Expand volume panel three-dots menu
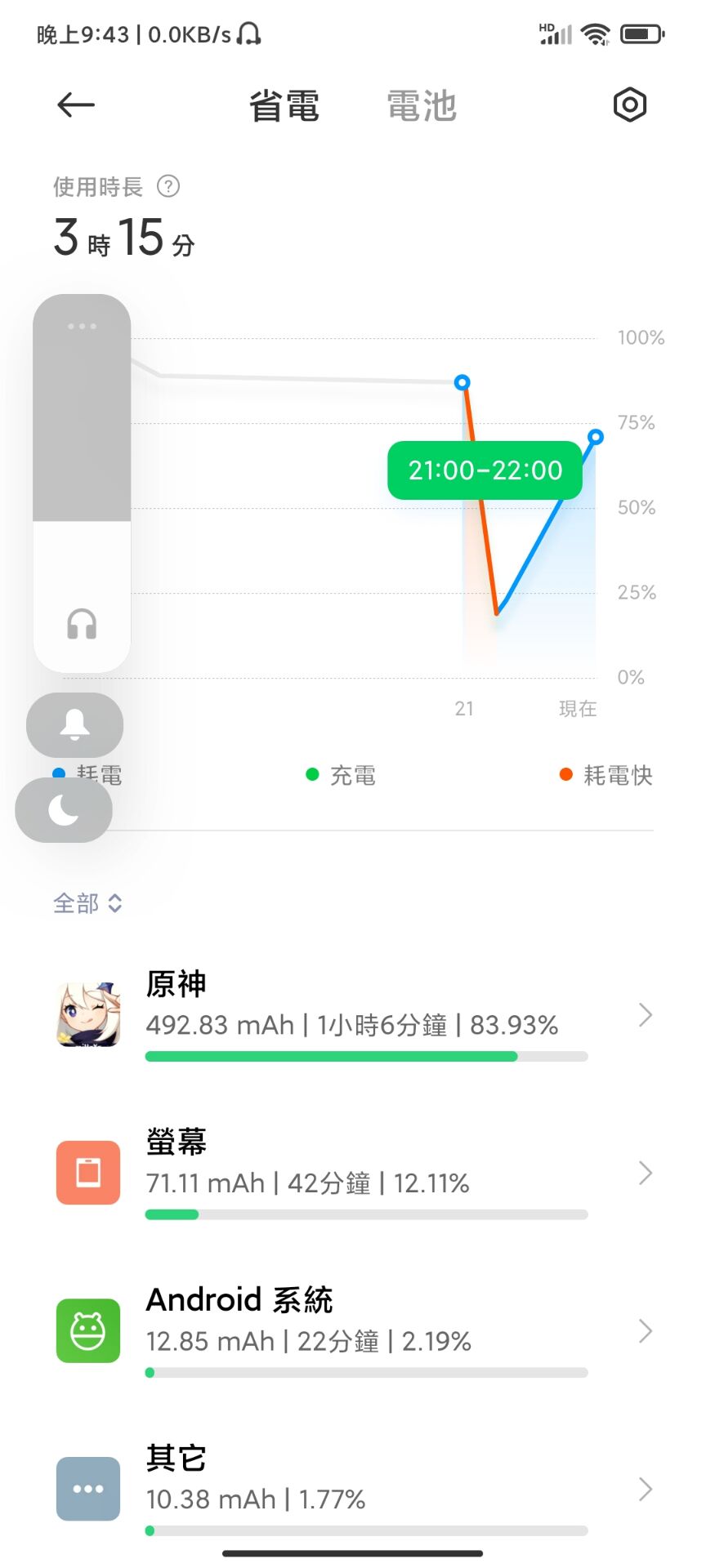Viewport: 706px width, 1568px height. 82,327
